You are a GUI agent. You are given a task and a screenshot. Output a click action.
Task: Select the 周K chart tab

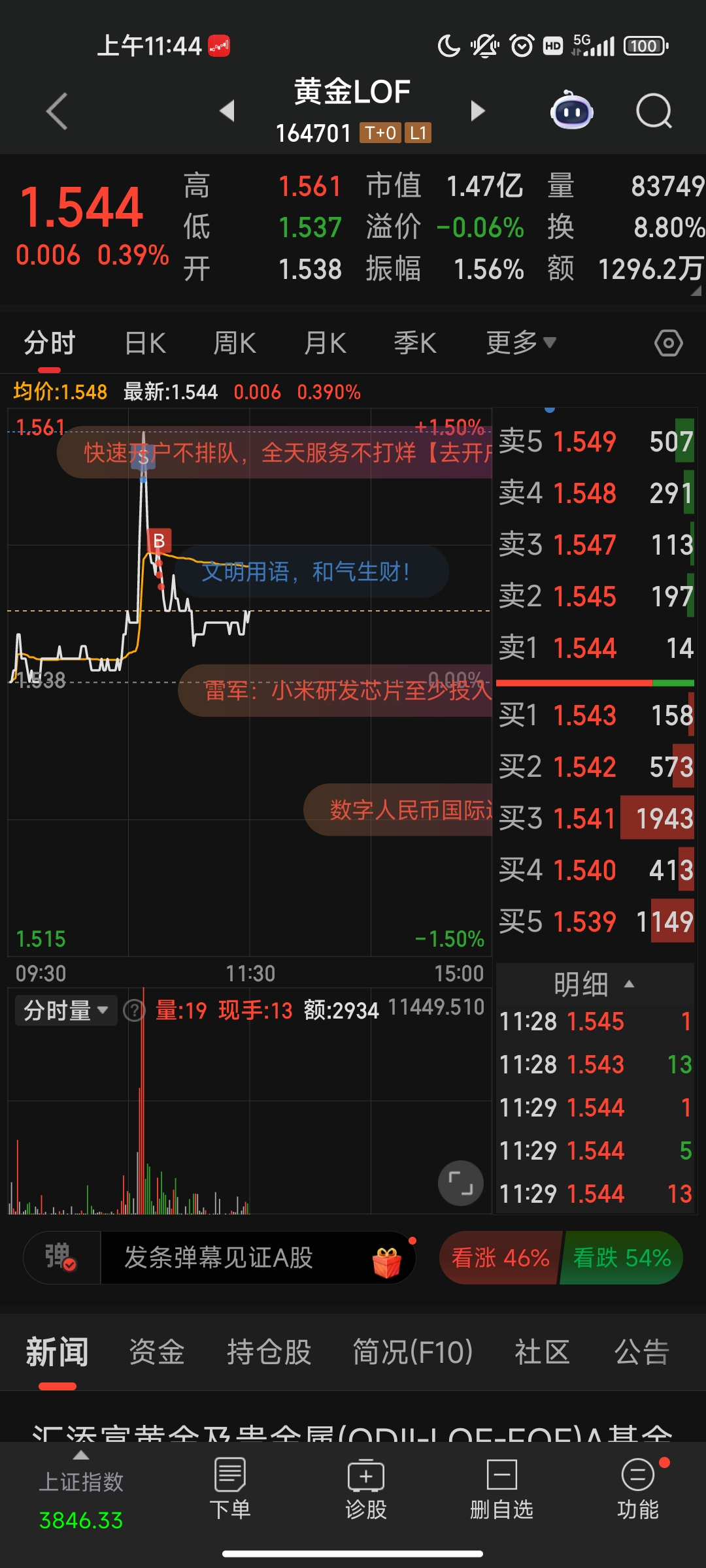pyautogui.click(x=235, y=343)
